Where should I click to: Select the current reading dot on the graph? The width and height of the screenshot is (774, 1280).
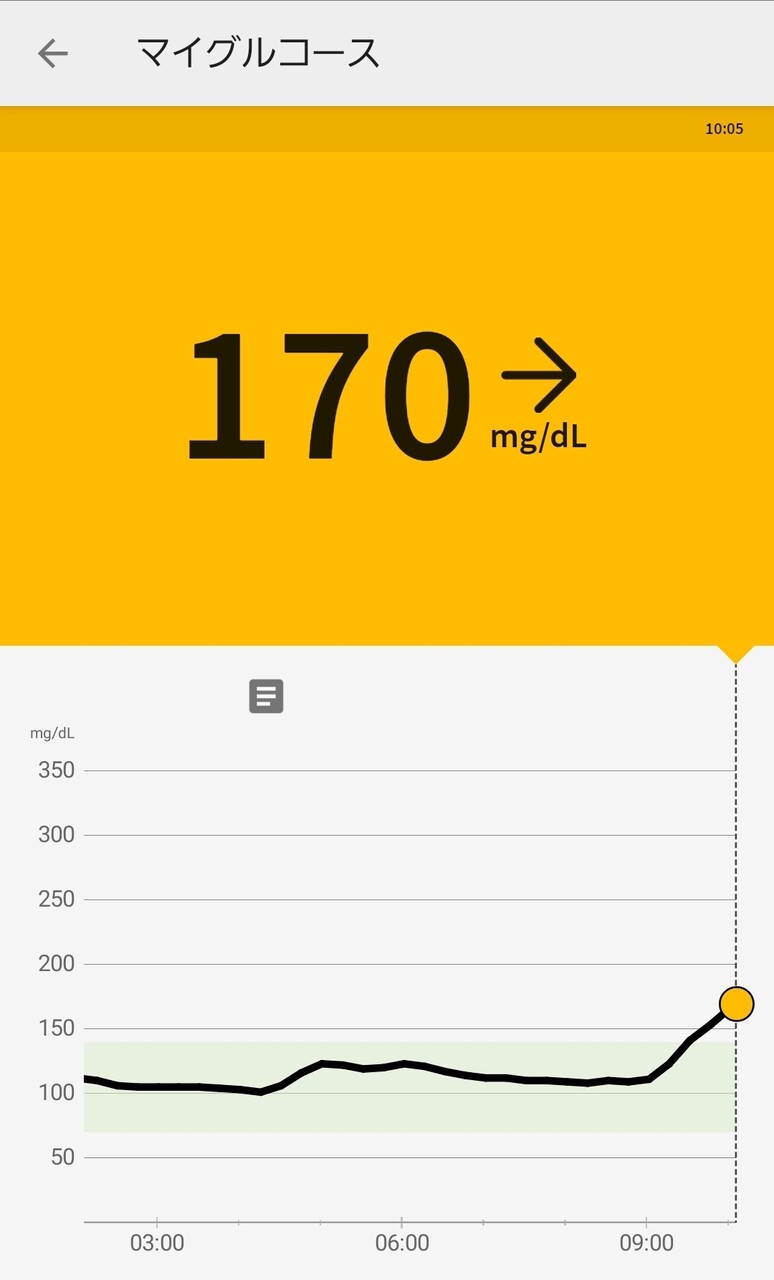pyautogui.click(x=736, y=1003)
